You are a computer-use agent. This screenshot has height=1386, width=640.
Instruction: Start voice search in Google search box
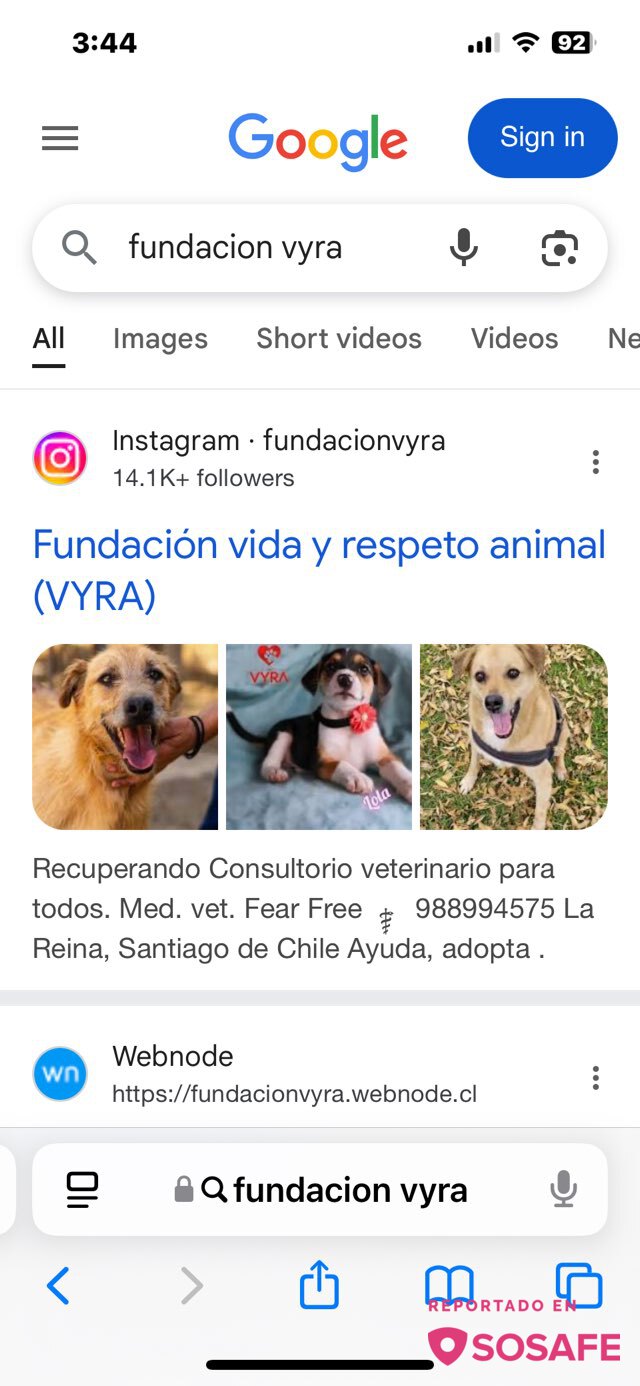point(463,247)
